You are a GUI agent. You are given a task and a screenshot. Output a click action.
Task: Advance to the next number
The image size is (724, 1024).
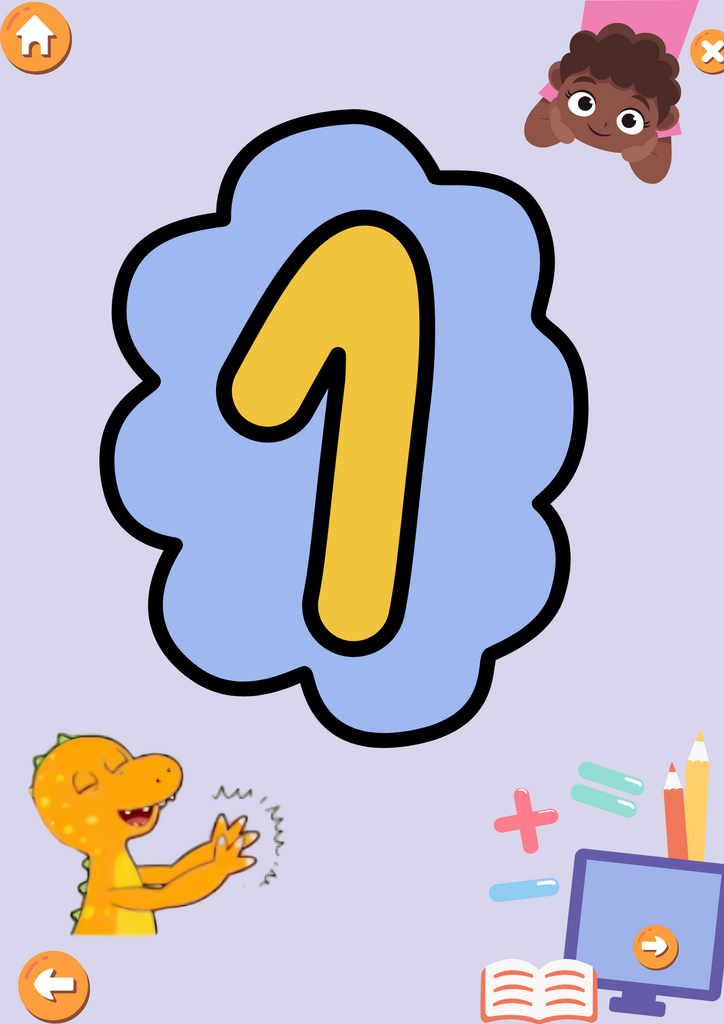[x=655, y=947]
